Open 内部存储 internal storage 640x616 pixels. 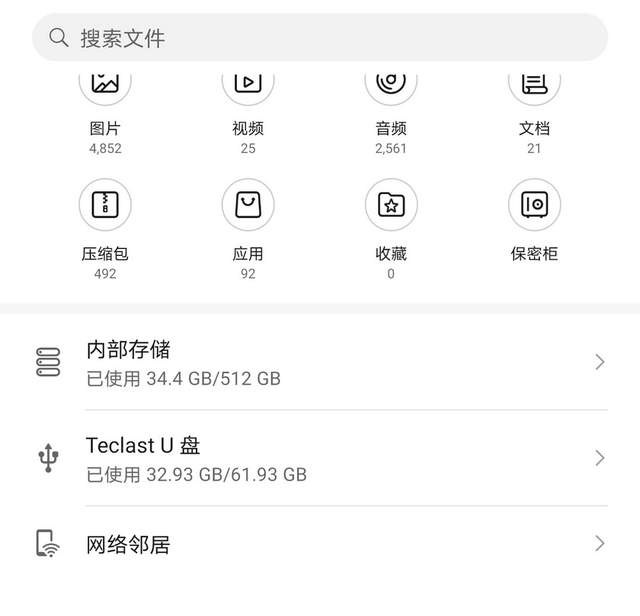click(x=320, y=362)
